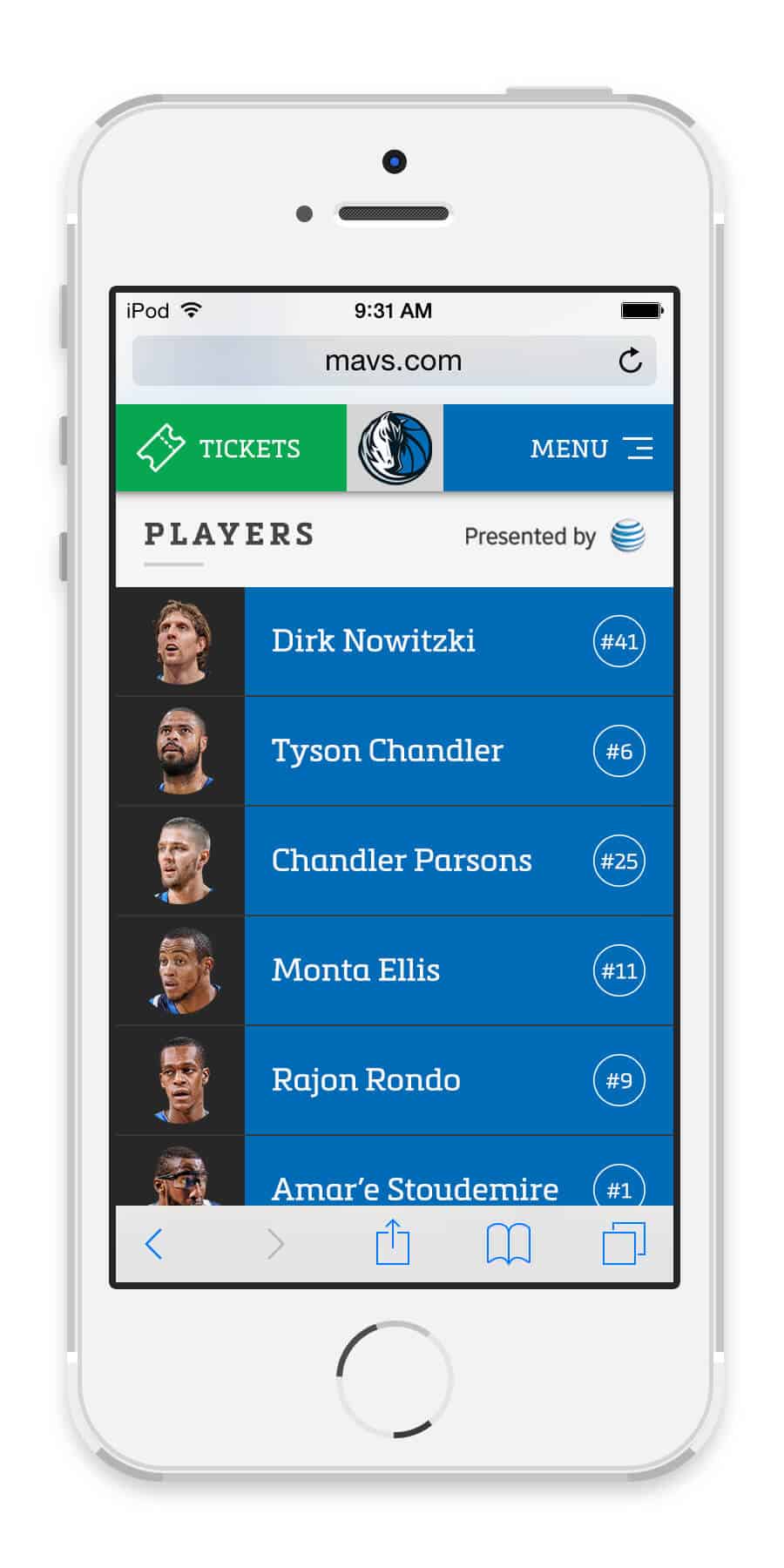This screenshot has width=784, height=1568.
Task: Open the Mavericks logo home link
Action: pos(395,448)
